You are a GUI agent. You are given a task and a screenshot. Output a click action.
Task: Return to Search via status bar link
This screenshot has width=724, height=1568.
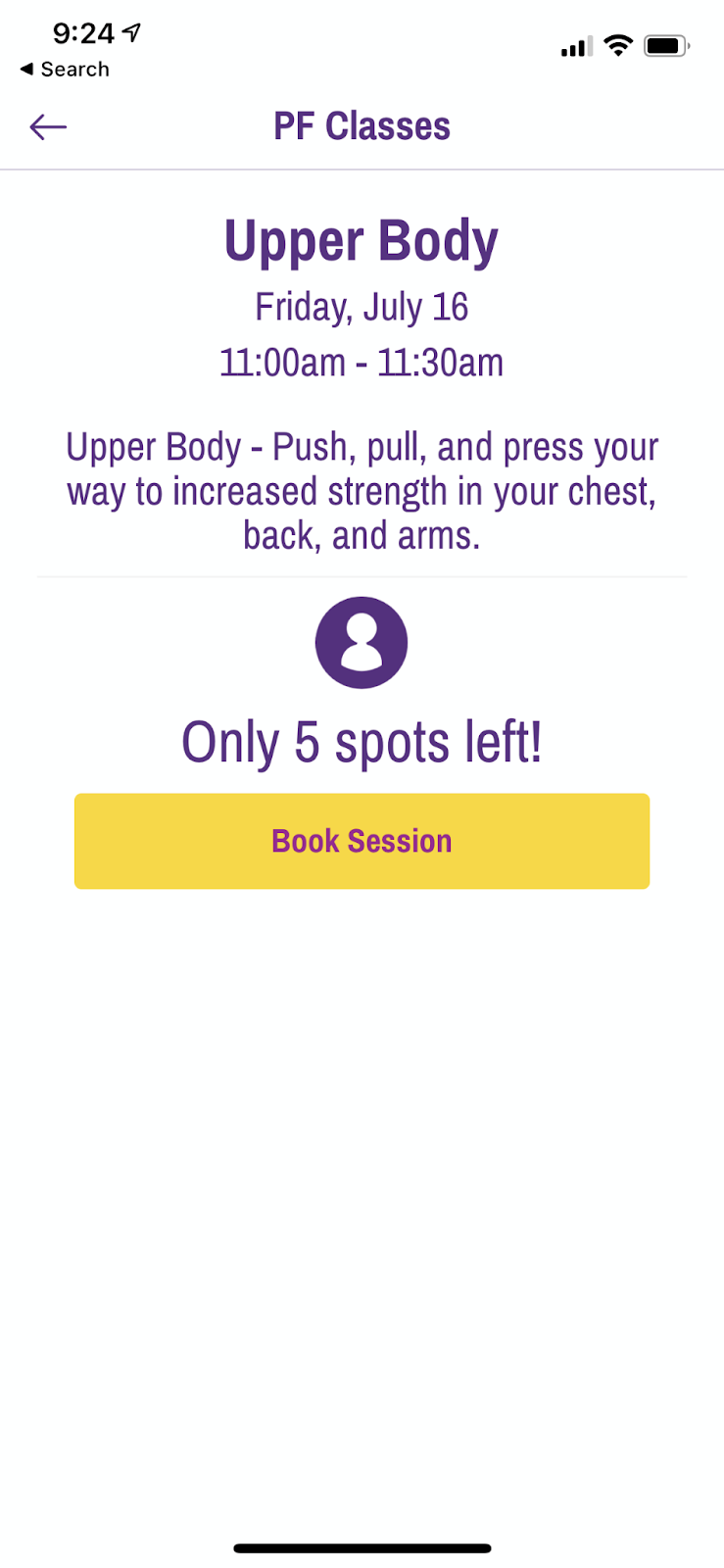(65, 70)
